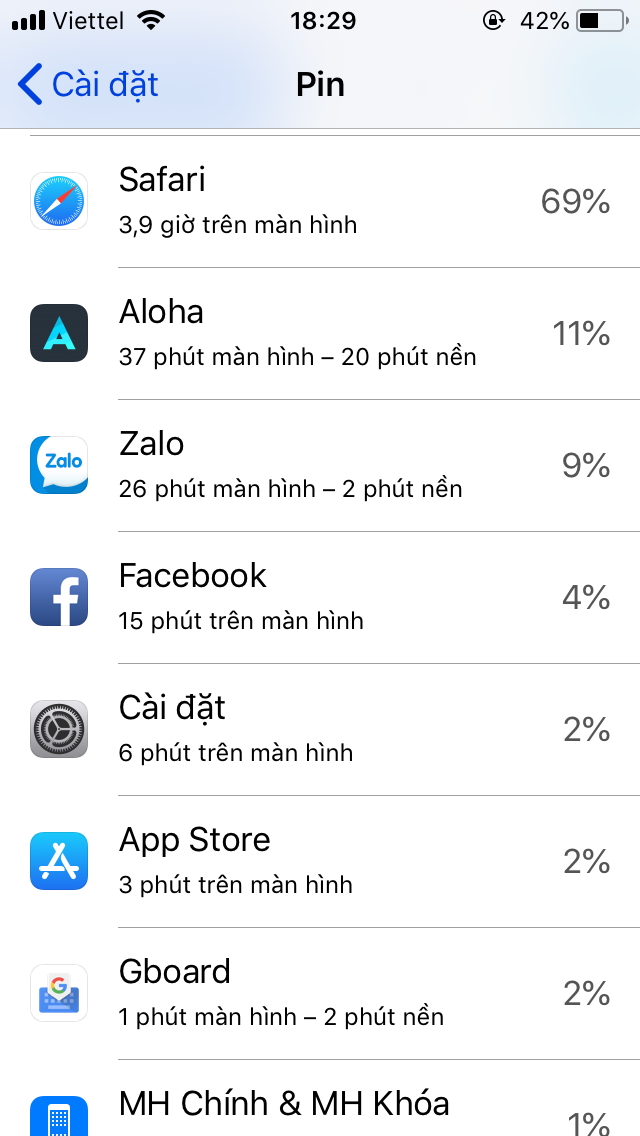Tap the Cài đặt 6 phút row
The width and height of the screenshot is (640, 1136).
click(320, 729)
